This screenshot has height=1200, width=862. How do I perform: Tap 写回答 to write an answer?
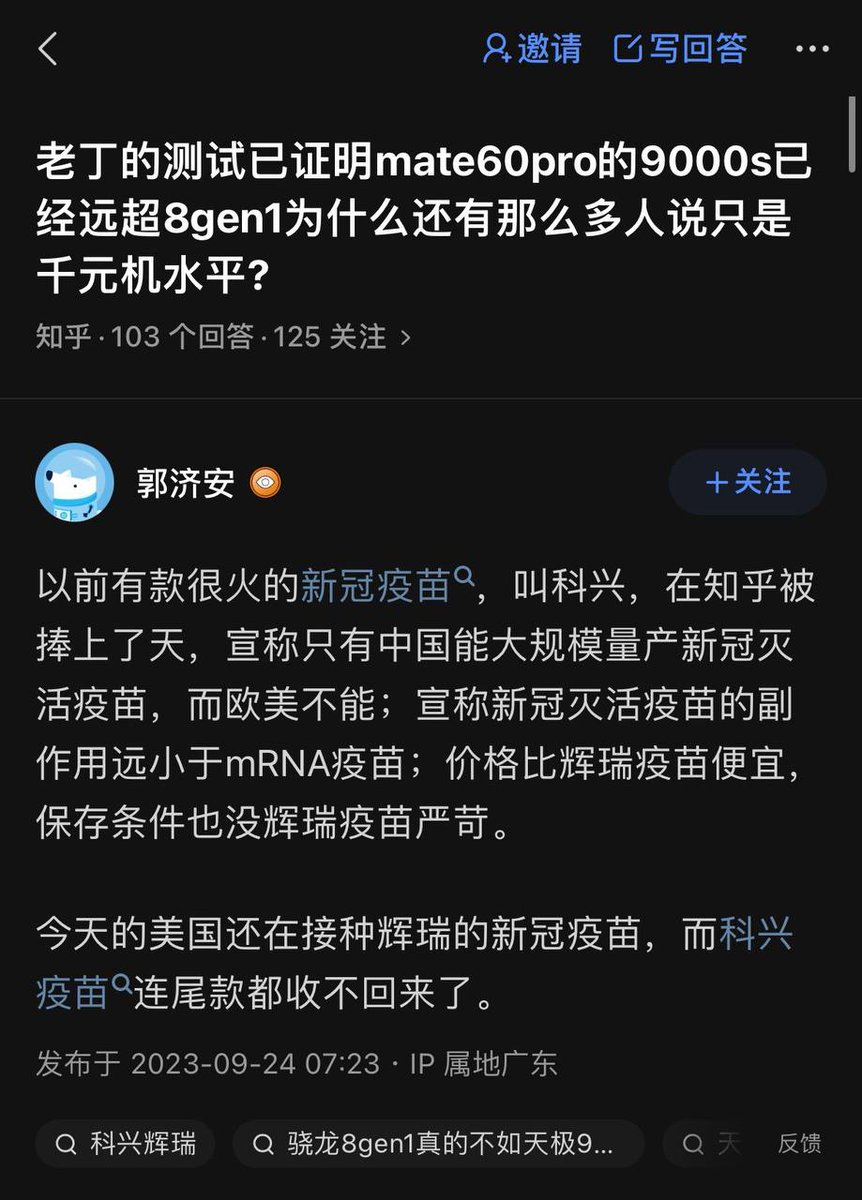coord(681,48)
